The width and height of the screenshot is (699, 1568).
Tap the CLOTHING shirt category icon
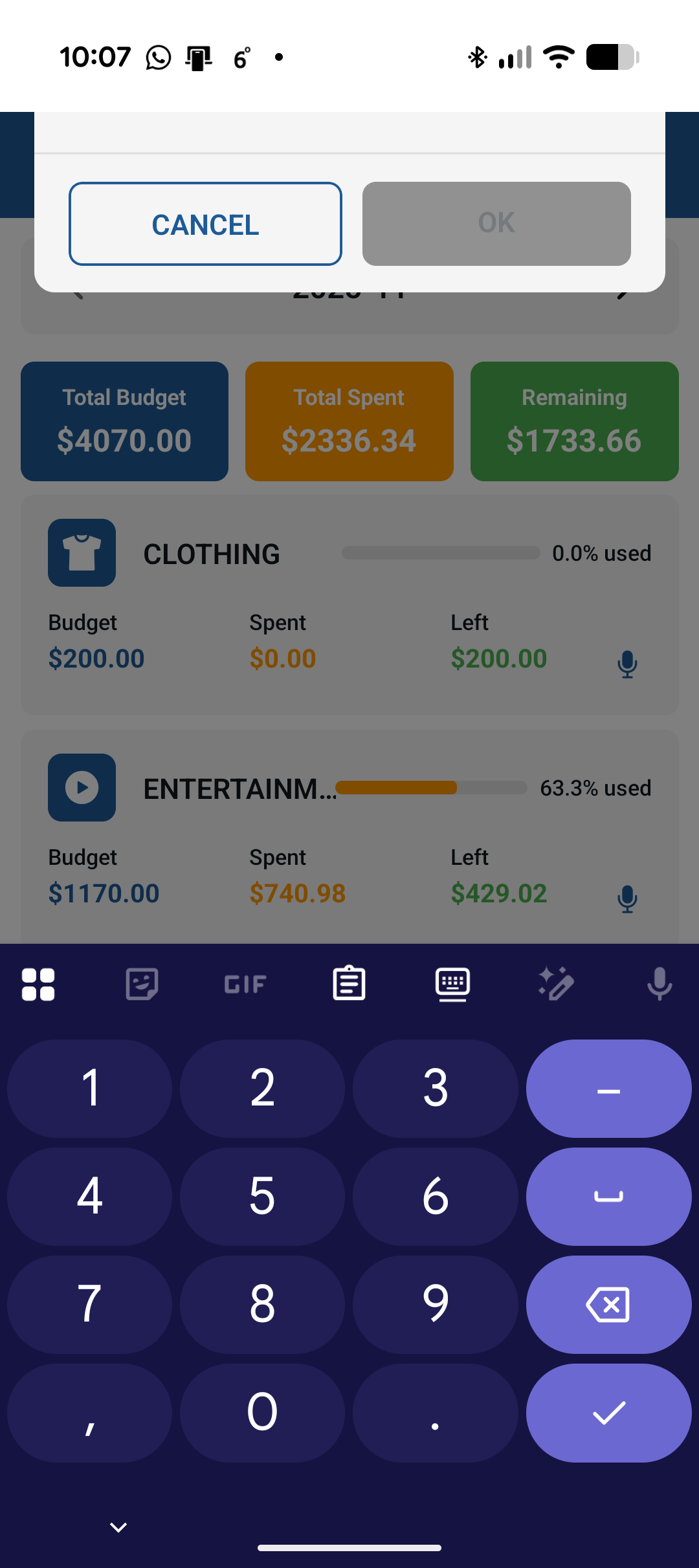[81, 553]
